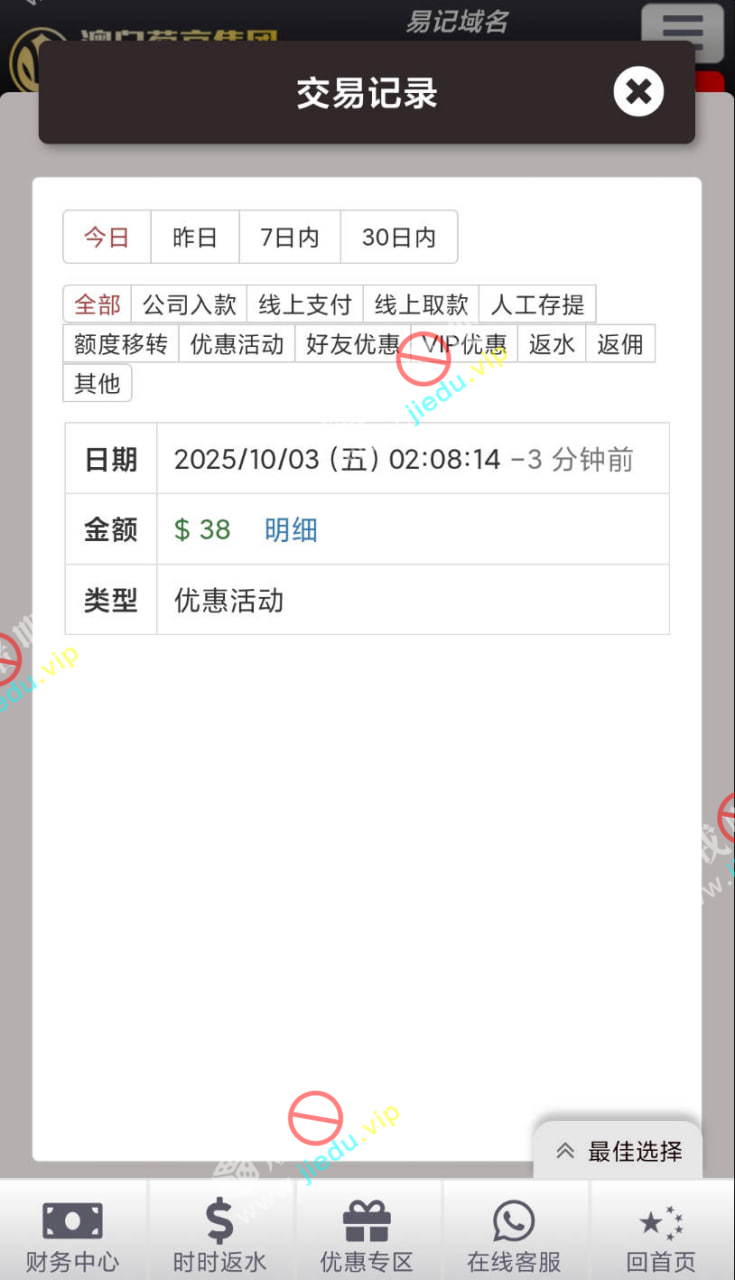Select the 7日内 date range
This screenshot has height=1280, width=735.
290,237
